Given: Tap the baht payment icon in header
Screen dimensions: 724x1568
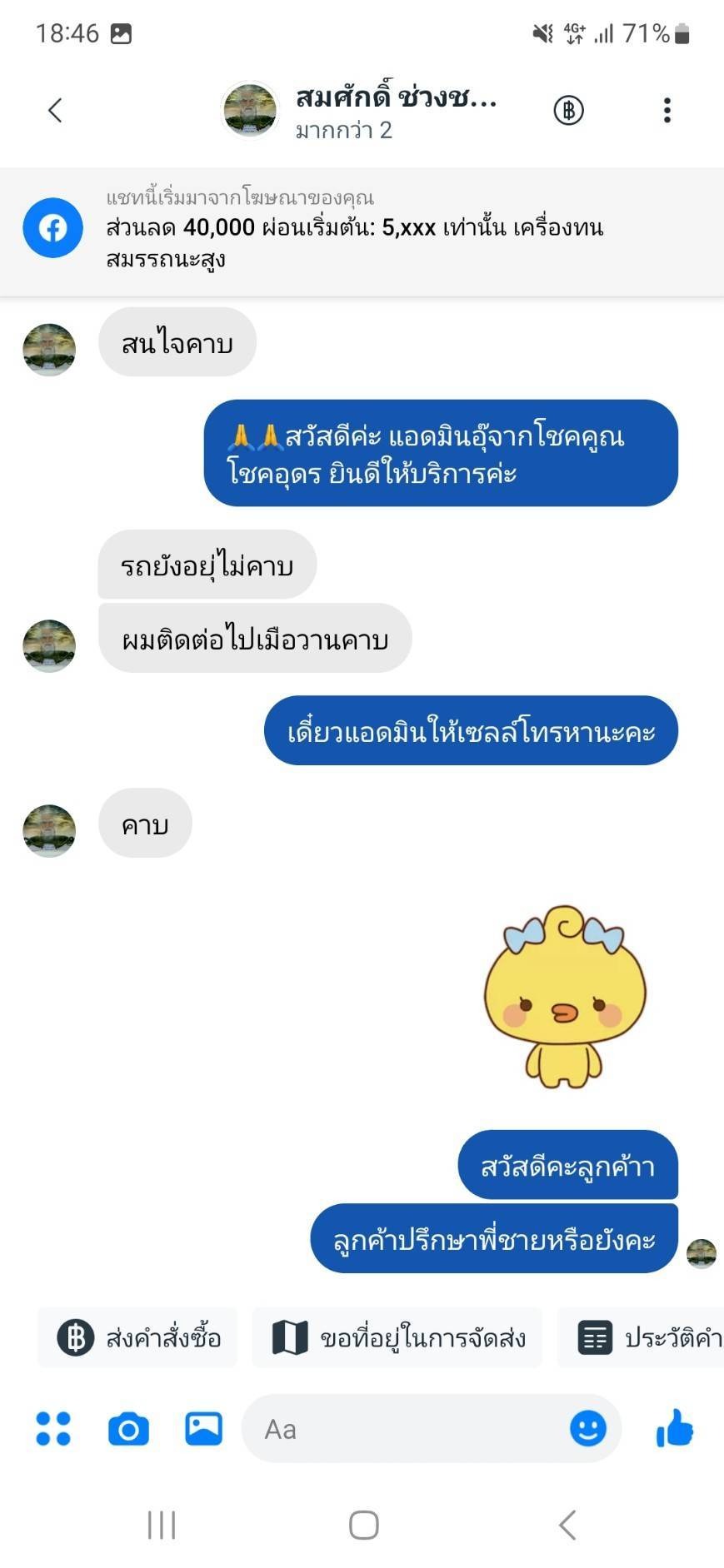Looking at the screenshot, I should pyautogui.click(x=568, y=110).
